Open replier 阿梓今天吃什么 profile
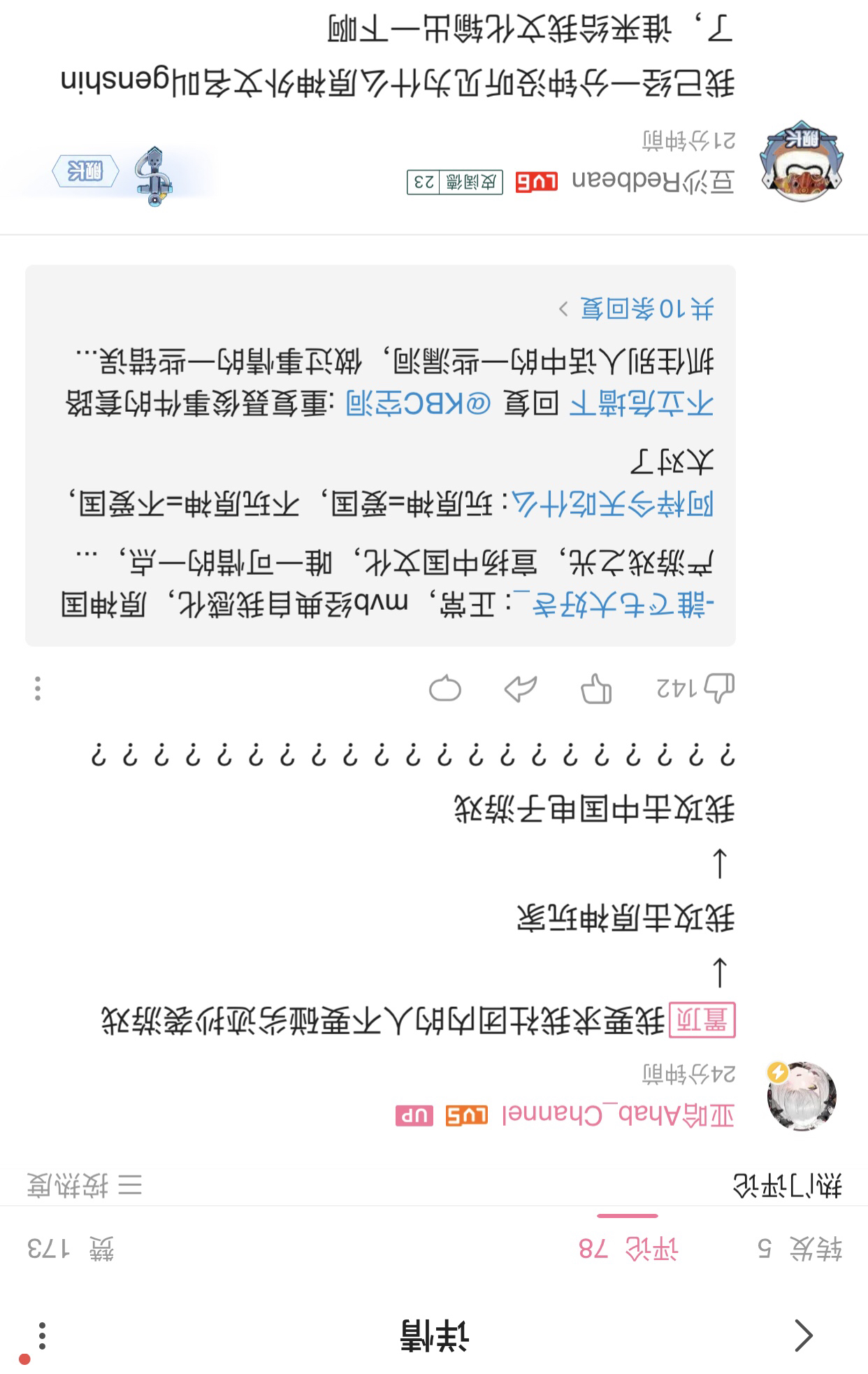This screenshot has height=1374, width=868. (x=612, y=503)
